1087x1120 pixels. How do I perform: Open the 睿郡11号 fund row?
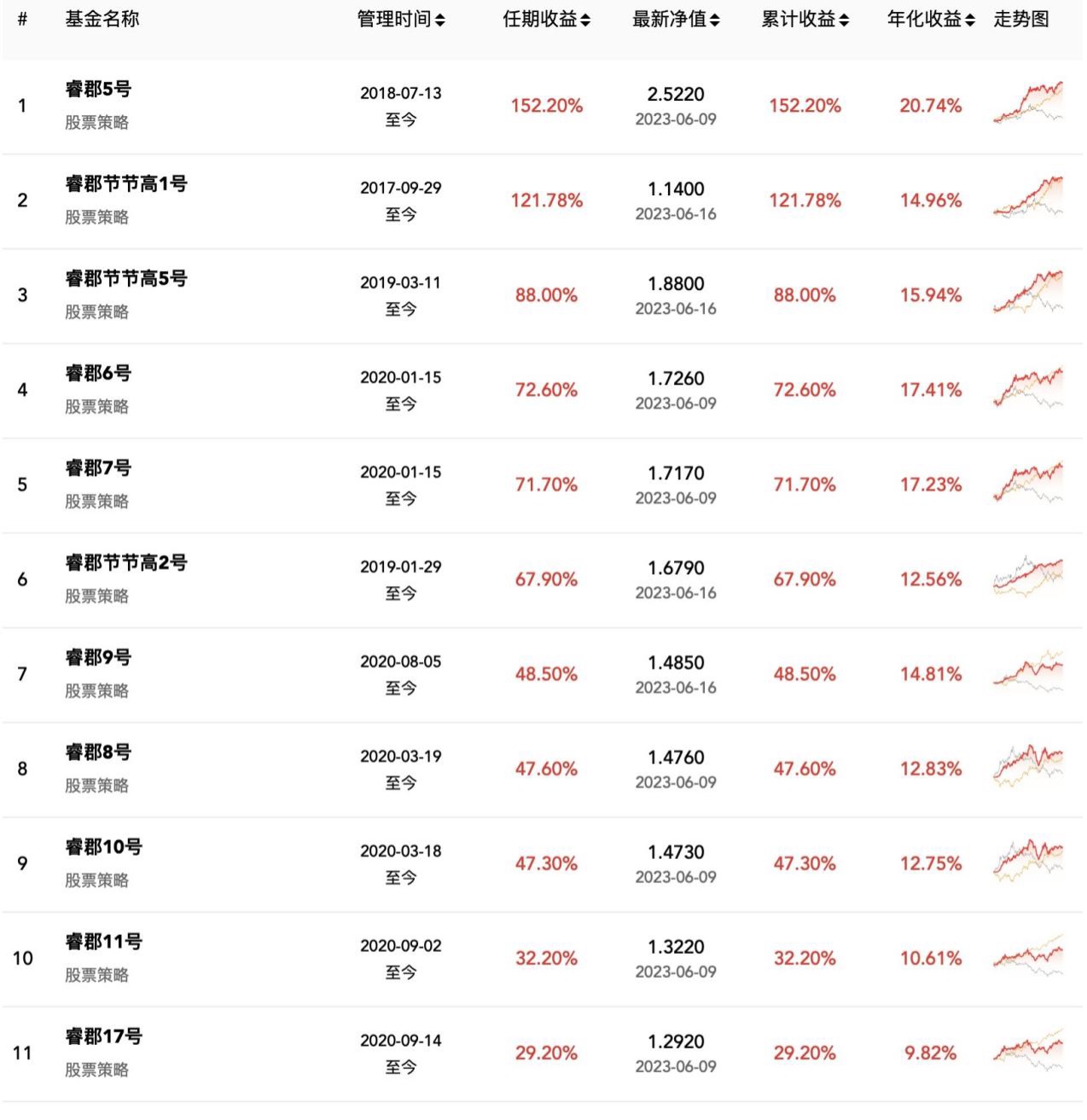[103, 942]
